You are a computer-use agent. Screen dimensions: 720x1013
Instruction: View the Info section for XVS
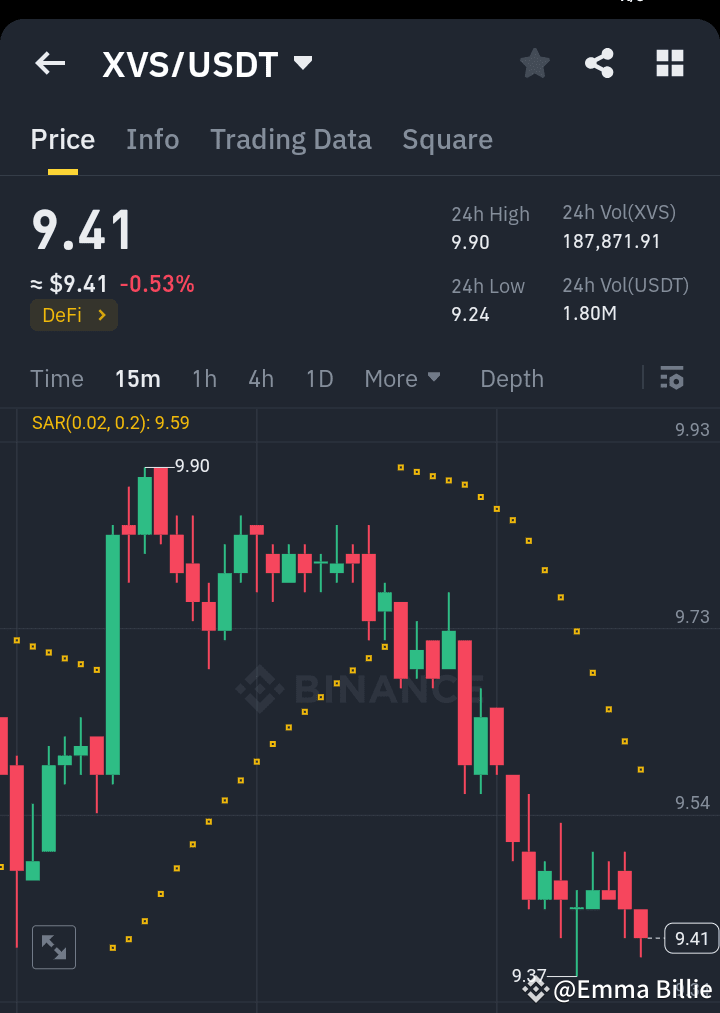coord(152,139)
